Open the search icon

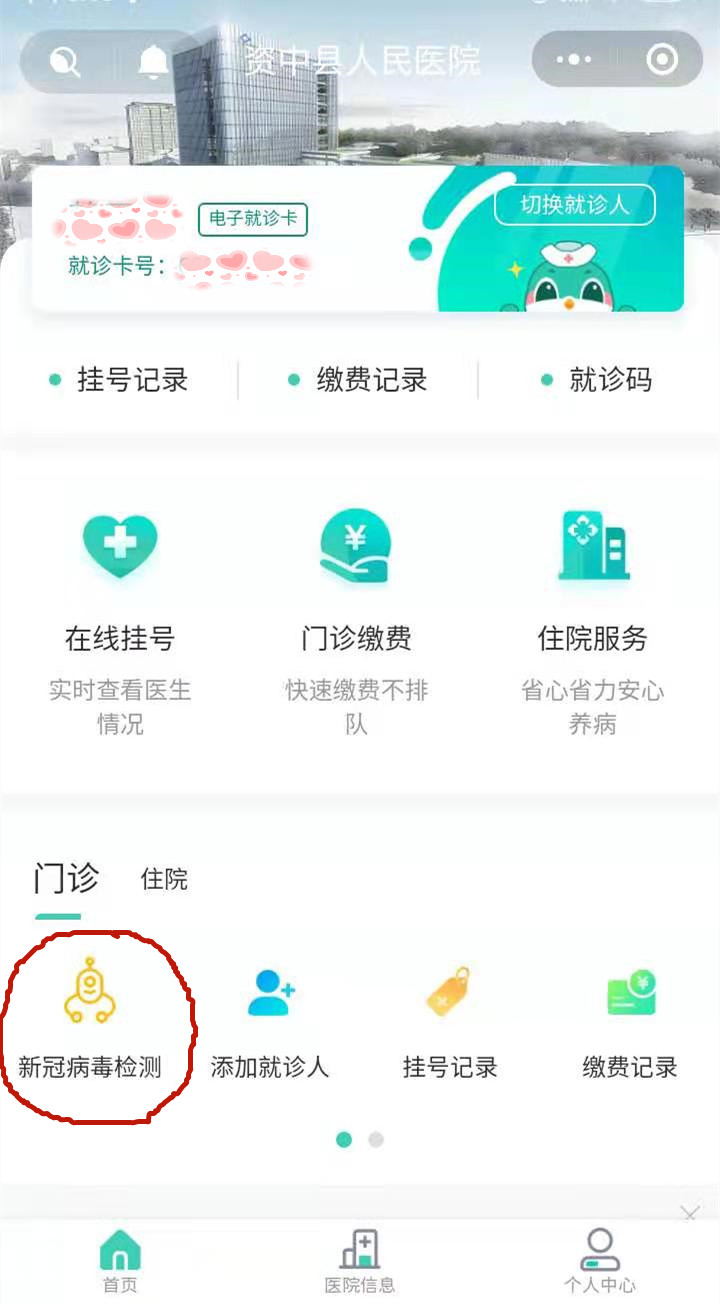coord(64,62)
